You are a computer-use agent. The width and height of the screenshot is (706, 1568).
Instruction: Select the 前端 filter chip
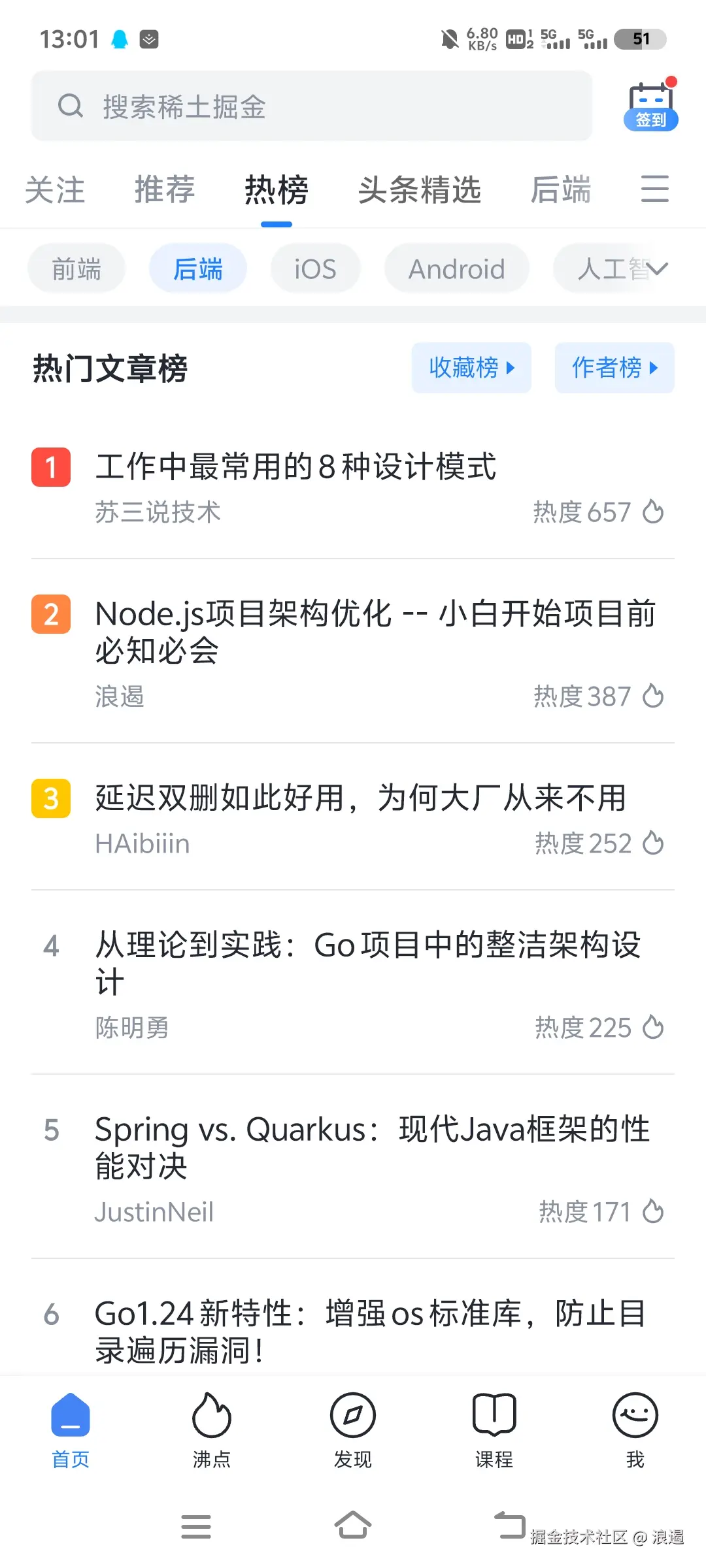pyautogui.click(x=76, y=268)
